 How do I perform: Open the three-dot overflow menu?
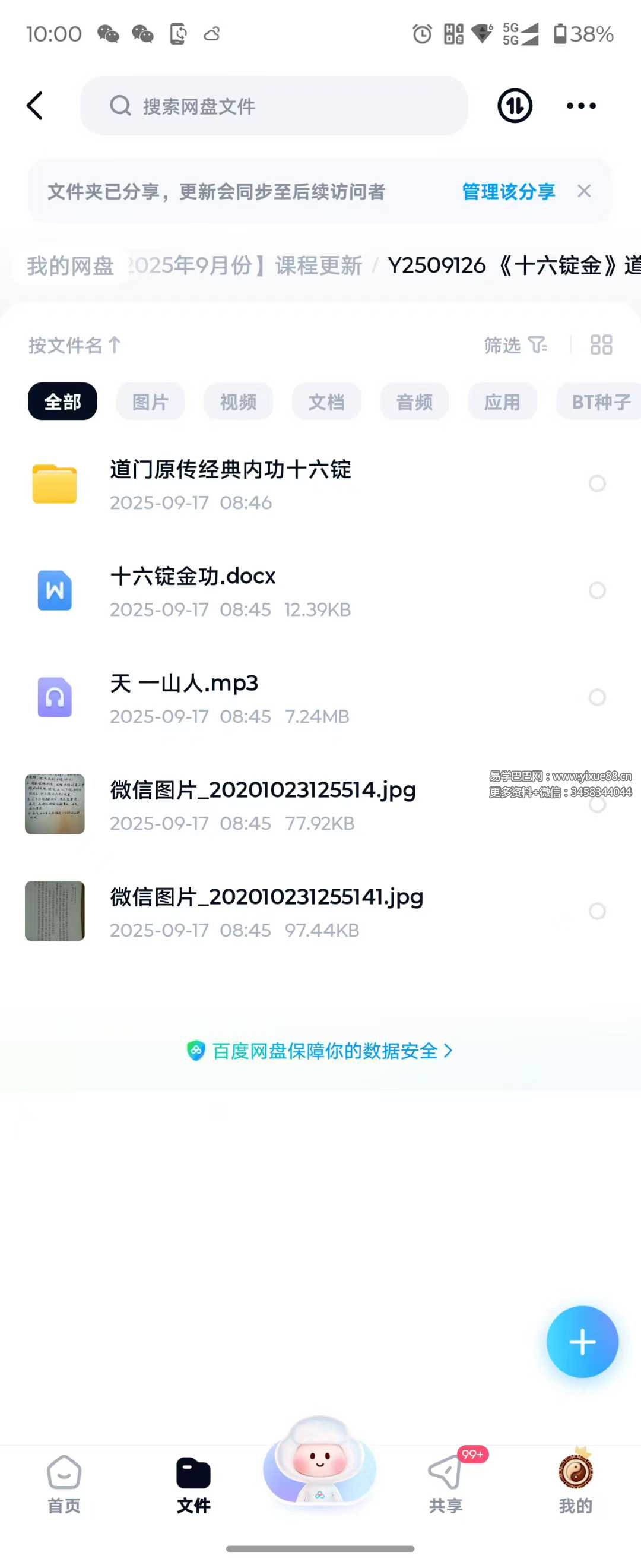click(581, 106)
